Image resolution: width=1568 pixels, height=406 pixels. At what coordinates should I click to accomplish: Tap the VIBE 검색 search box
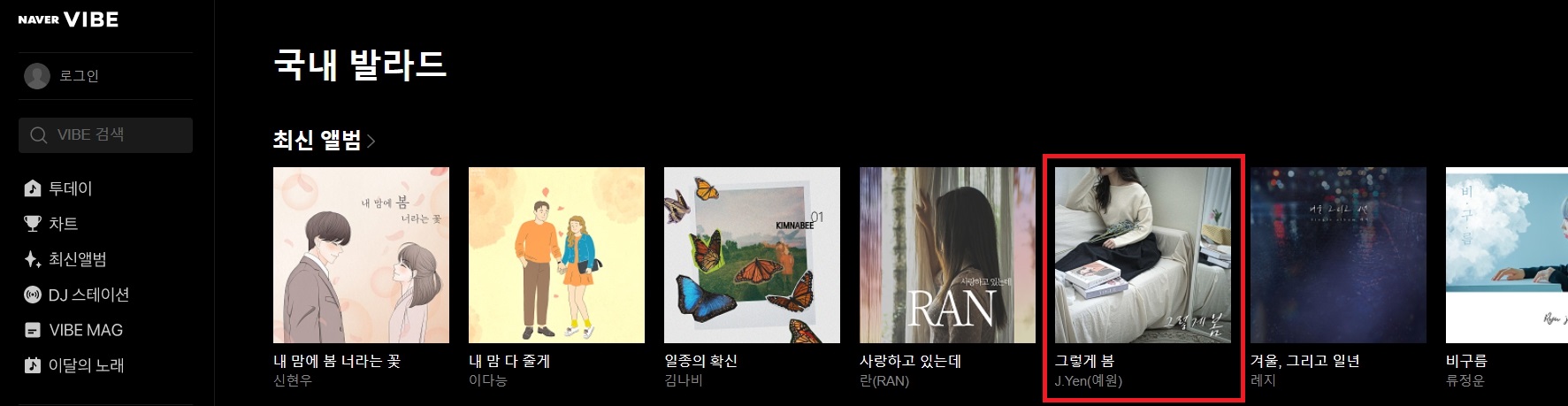(x=106, y=134)
